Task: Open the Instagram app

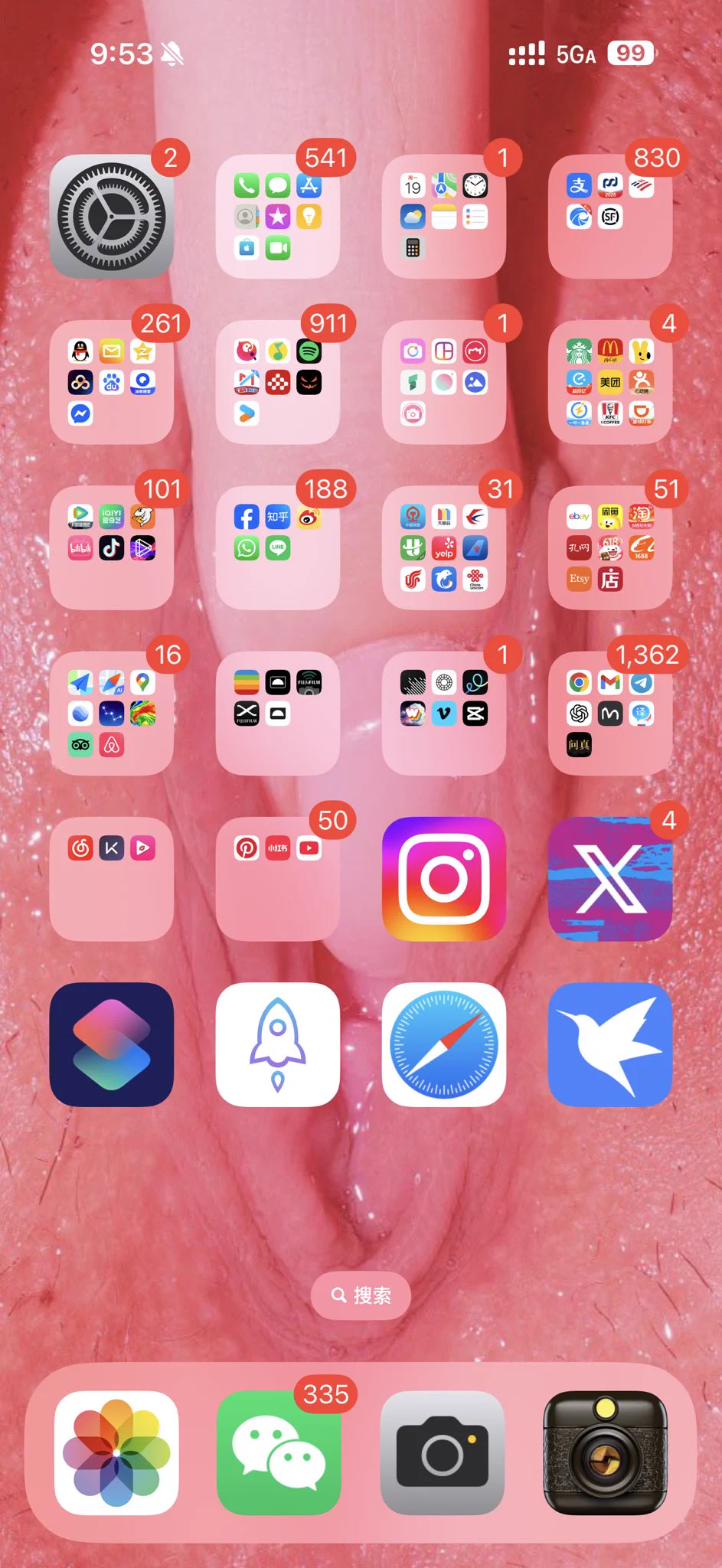Action: tap(444, 879)
